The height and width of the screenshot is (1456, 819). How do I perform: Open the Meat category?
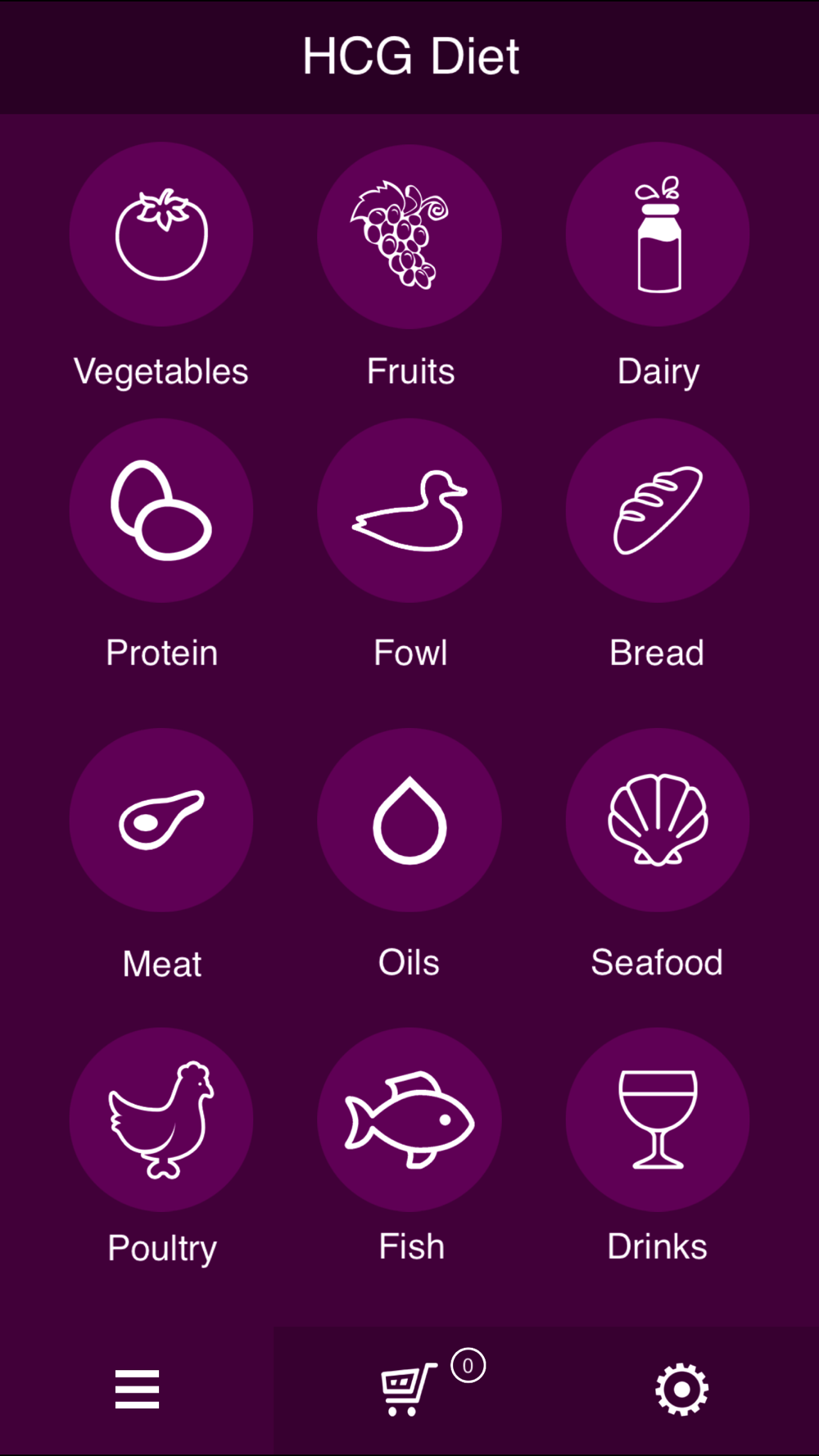pyautogui.click(x=161, y=821)
